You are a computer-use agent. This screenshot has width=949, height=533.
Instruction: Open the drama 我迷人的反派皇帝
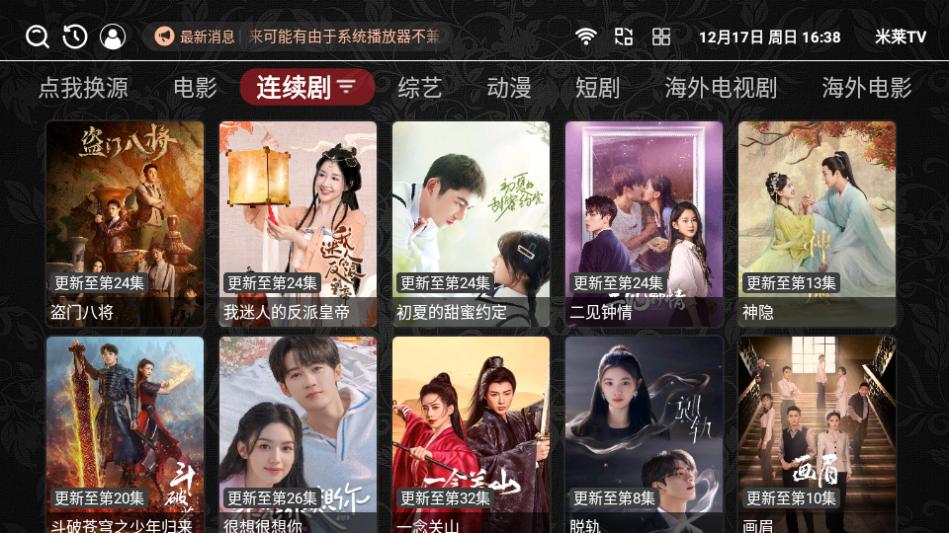(298, 224)
